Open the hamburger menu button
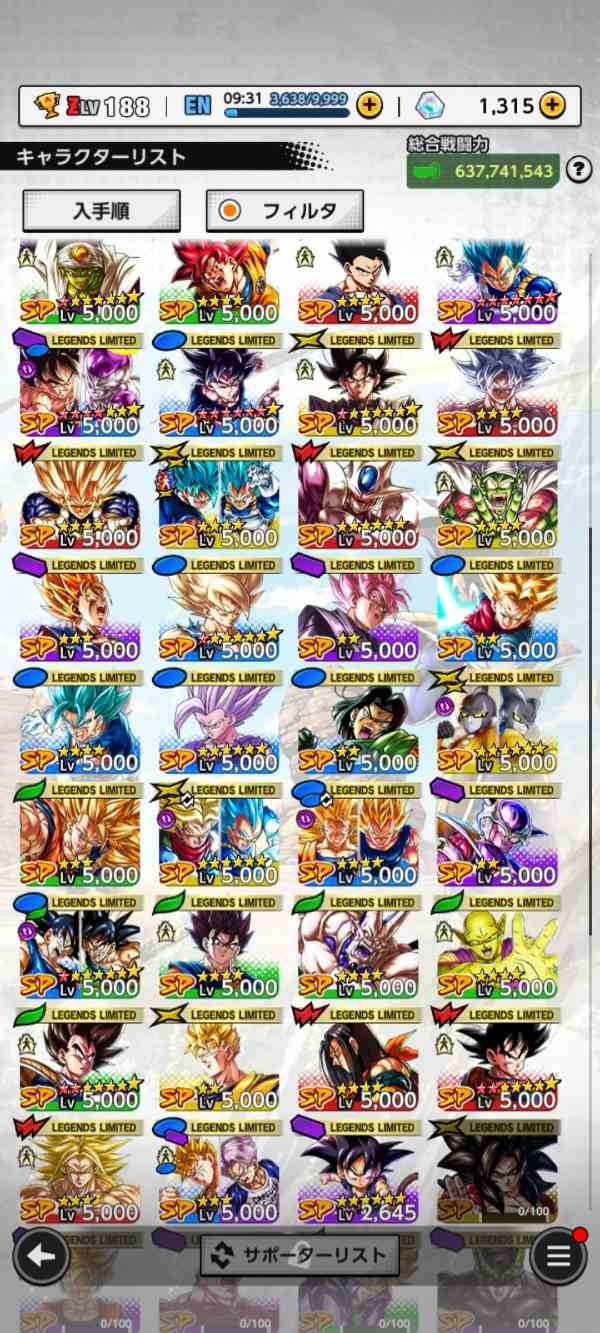Image resolution: width=600 pixels, height=1333 pixels. click(557, 1256)
